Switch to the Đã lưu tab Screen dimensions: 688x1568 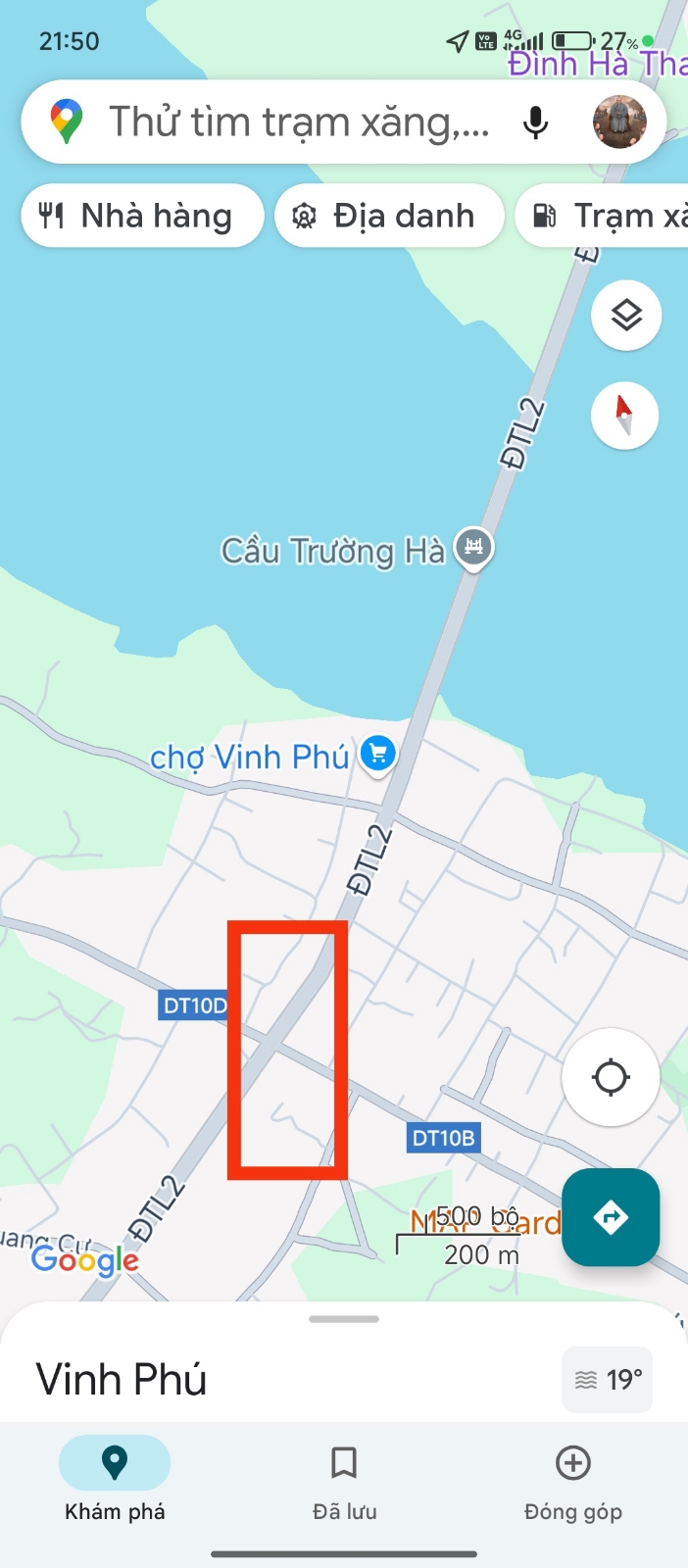coord(344,1479)
